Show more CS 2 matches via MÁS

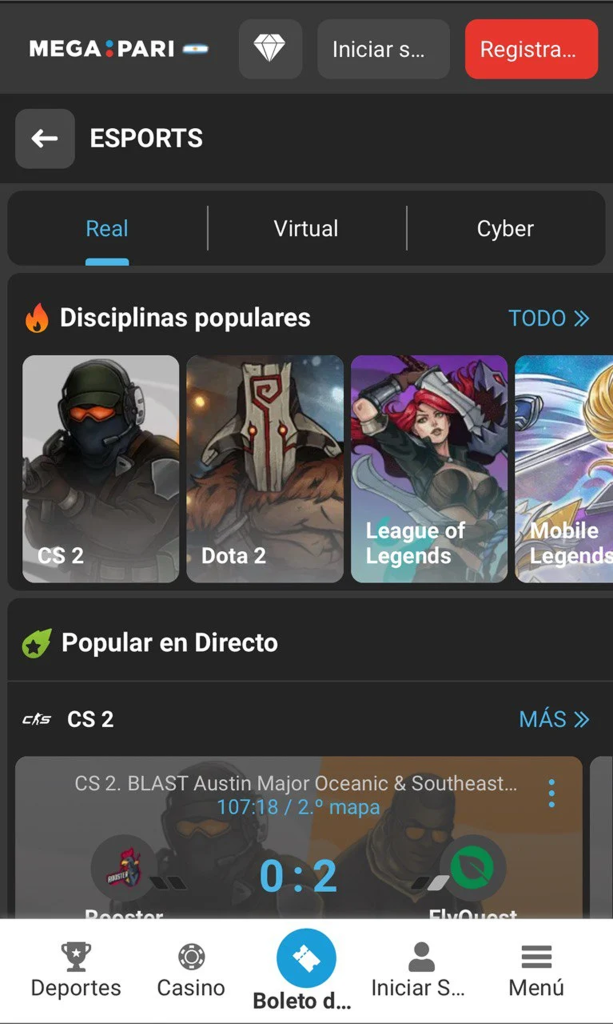click(x=554, y=719)
